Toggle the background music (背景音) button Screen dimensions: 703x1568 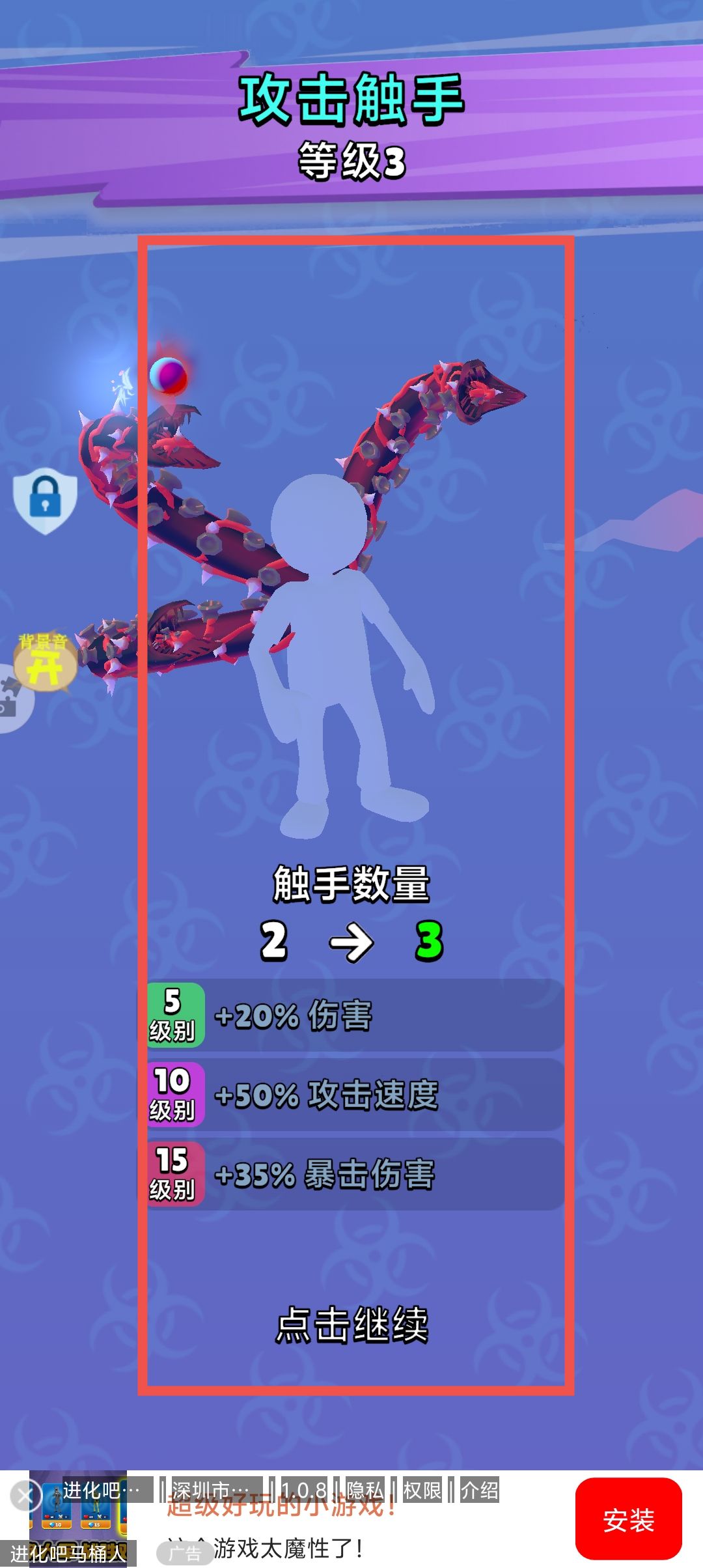pyautogui.click(x=44, y=661)
